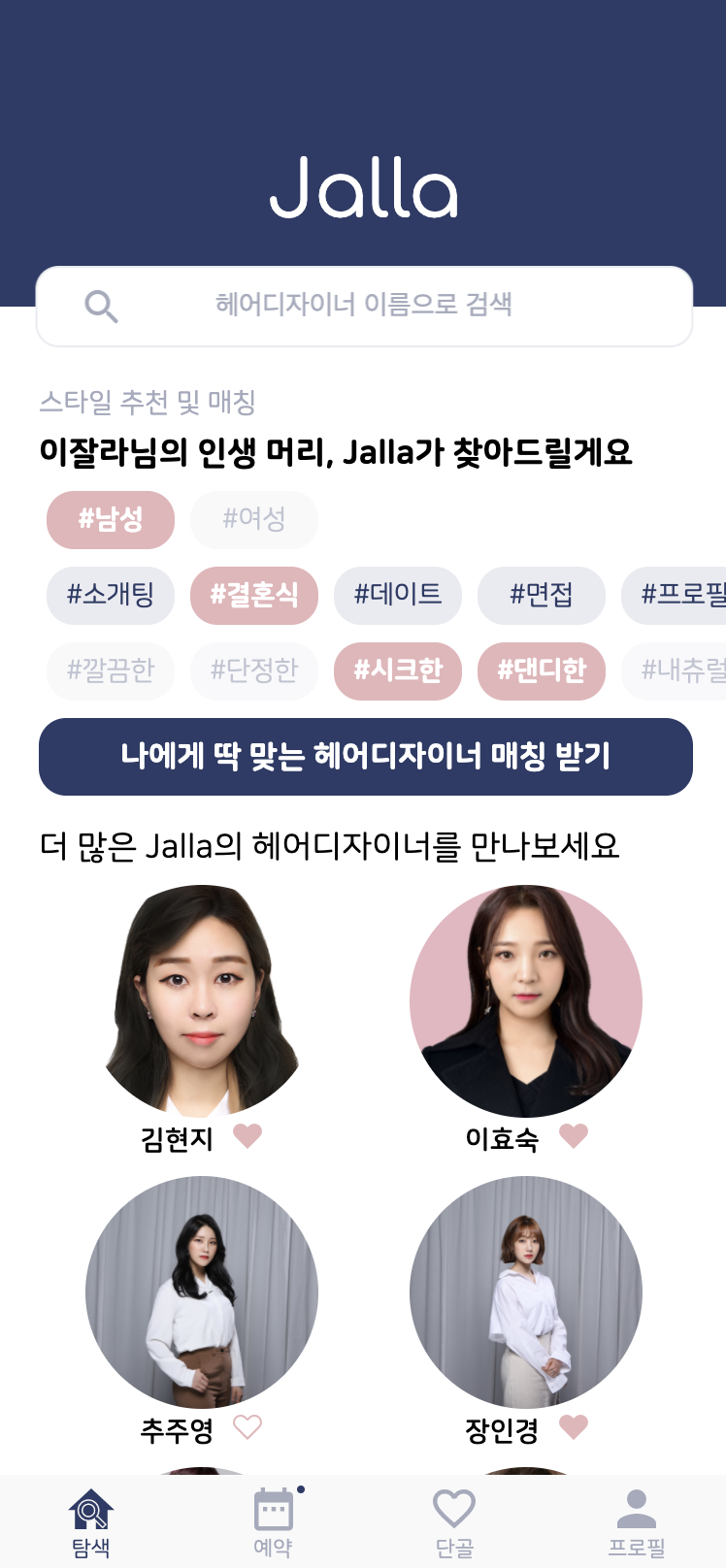Tap 나에게 딱 맞는 헤어디자이너 매칭 받기

click(365, 756)
